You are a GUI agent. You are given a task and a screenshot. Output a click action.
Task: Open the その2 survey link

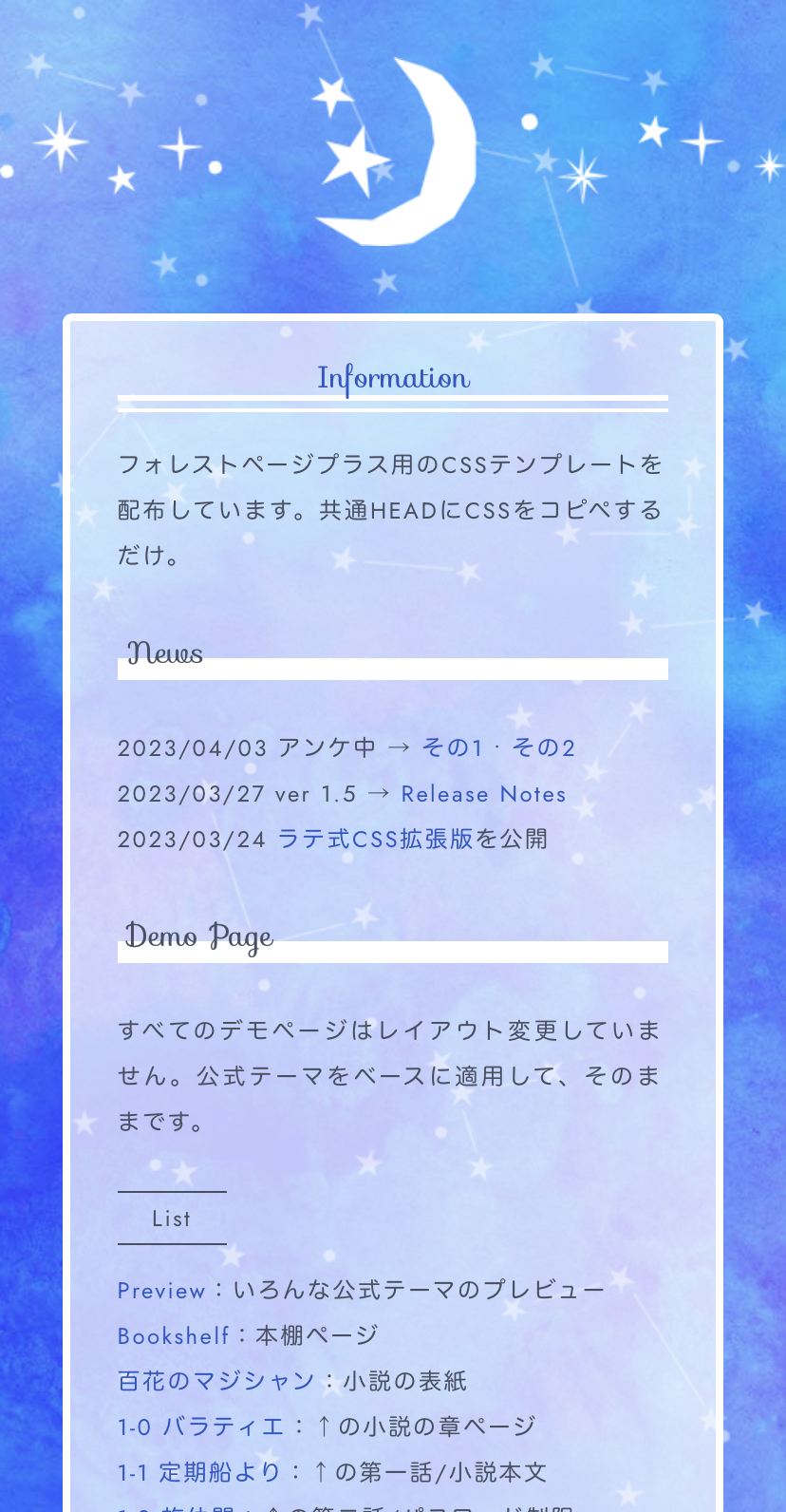click(543, 748)
